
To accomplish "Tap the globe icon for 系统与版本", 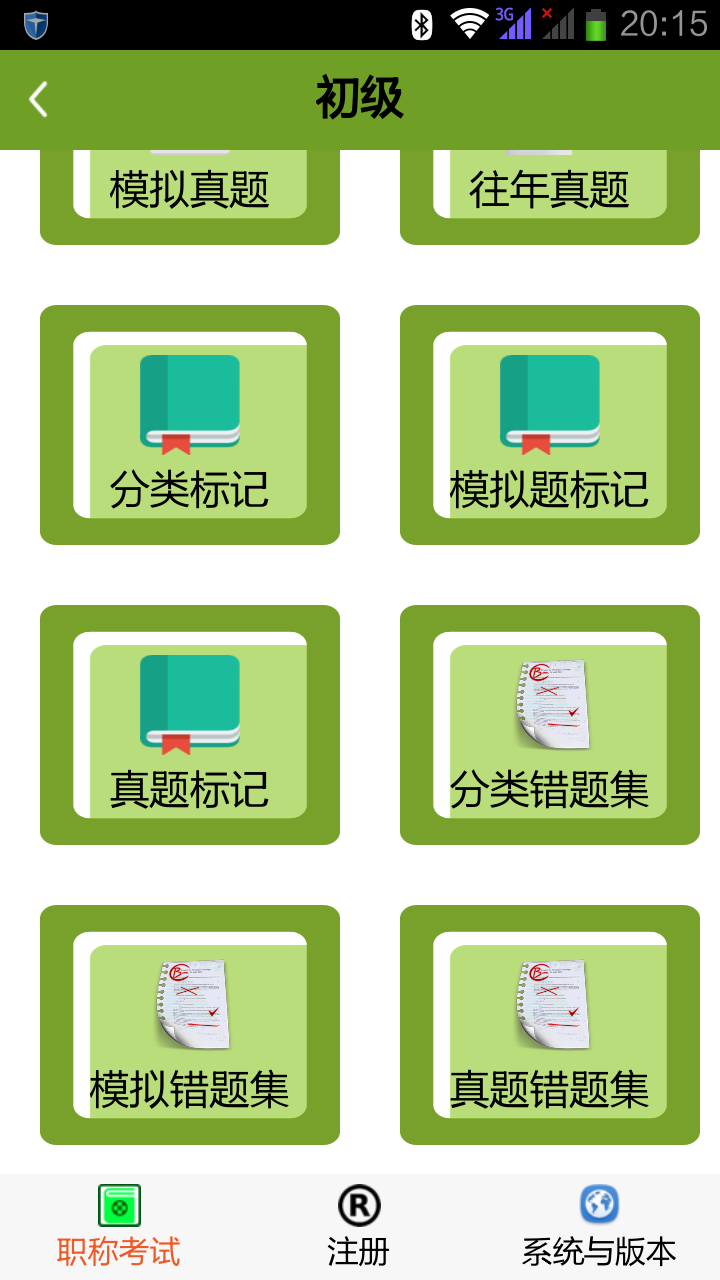I will pos(599,1205).
